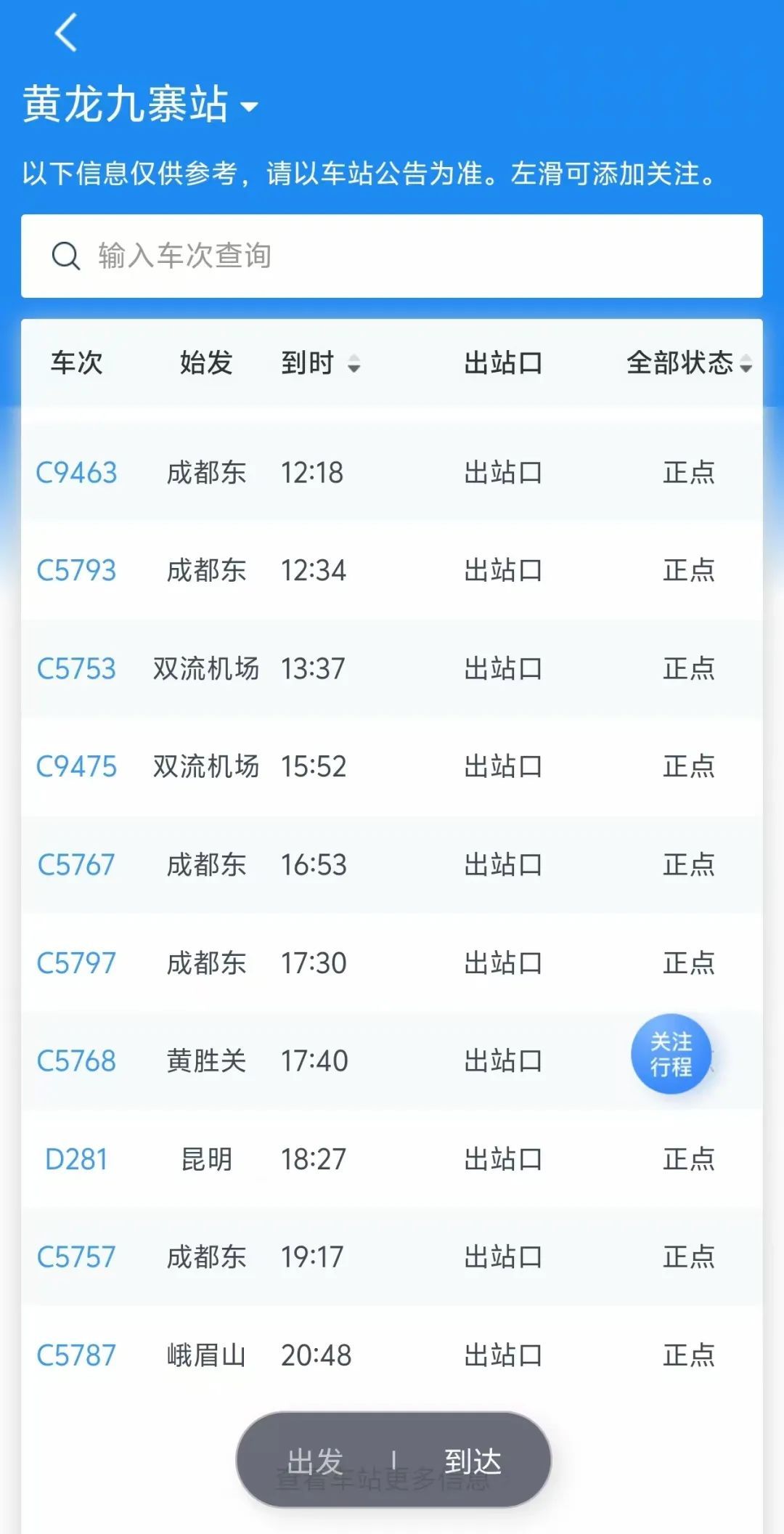The width and height of the screenshot is (784, 1534).
Task: Select train C5787 from 峨眉山
Action: [77, 1354]
